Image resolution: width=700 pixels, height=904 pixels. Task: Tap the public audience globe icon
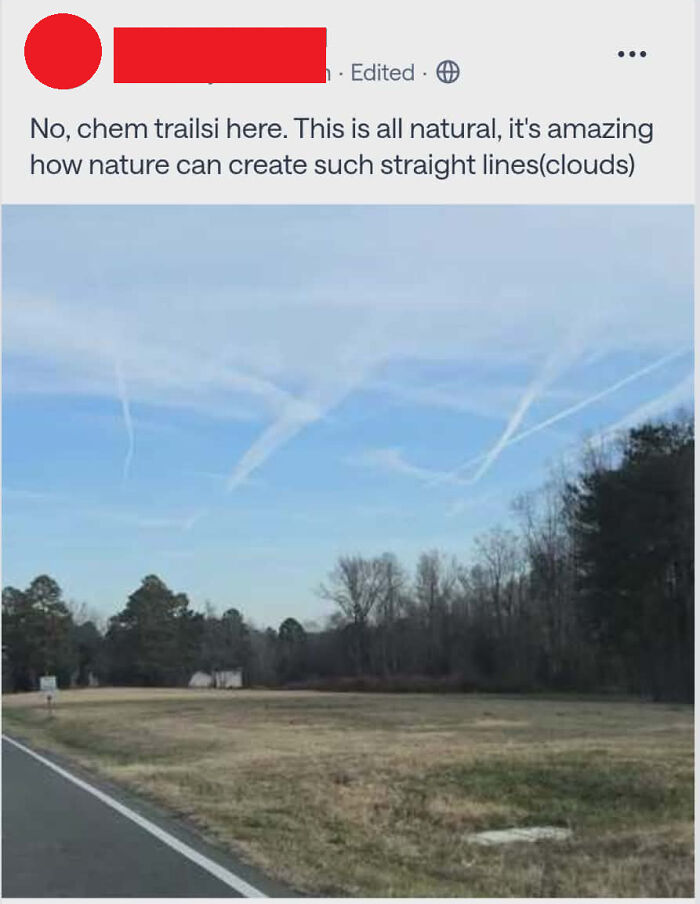[448, 73]
